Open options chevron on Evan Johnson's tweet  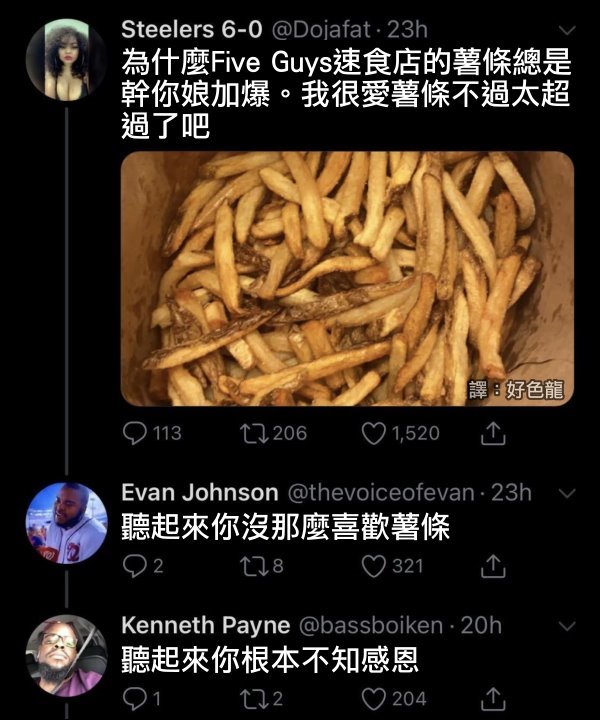click(566, 493)
